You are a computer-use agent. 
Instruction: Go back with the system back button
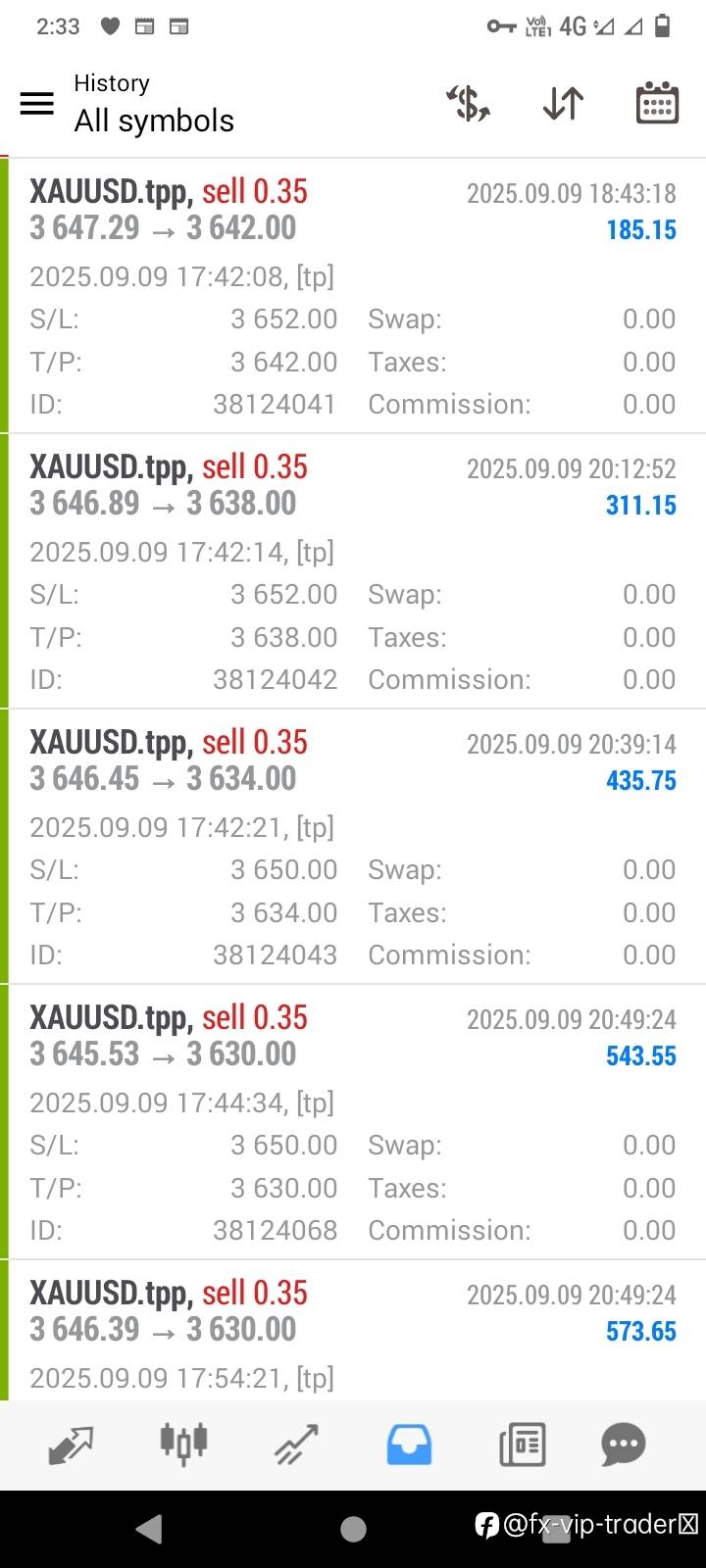click(149, 1529)
